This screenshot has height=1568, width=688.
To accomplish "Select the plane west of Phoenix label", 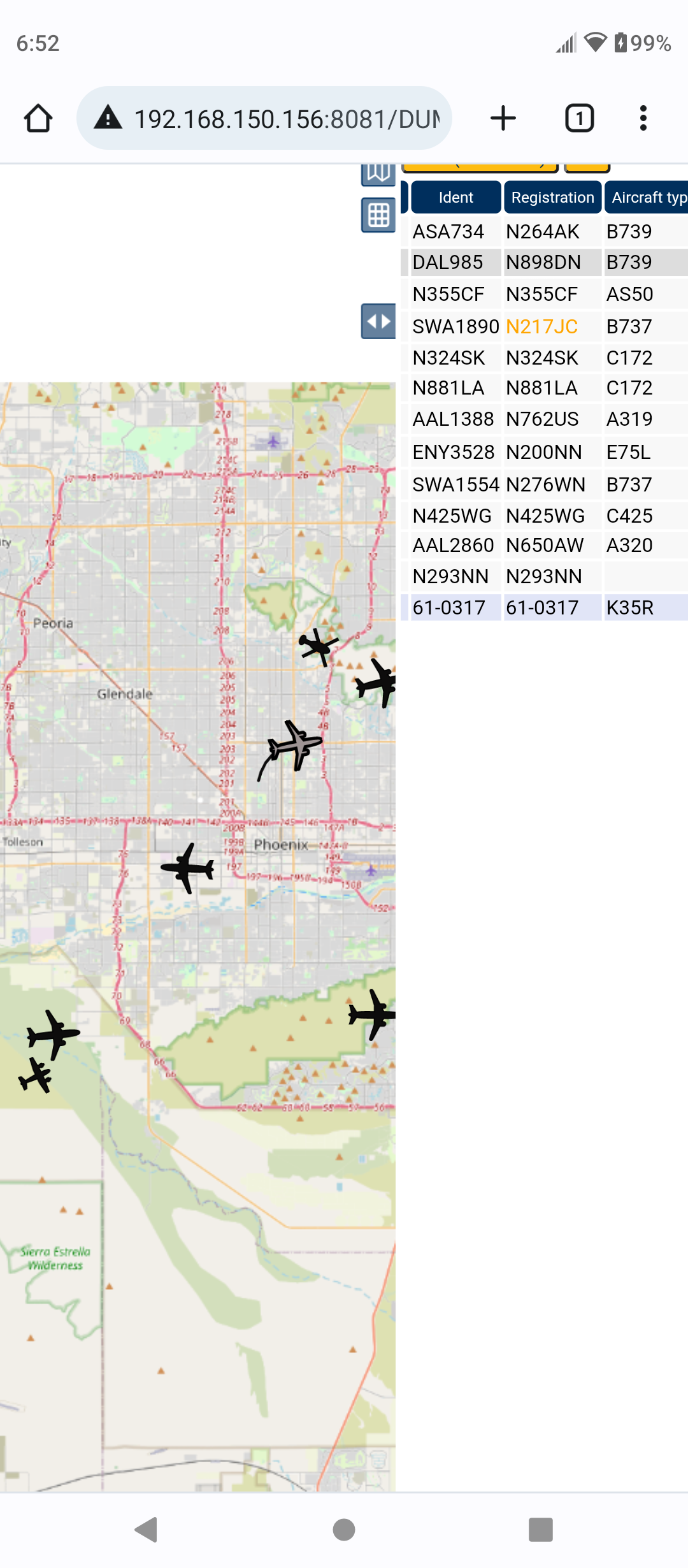I will coord(187,867).
